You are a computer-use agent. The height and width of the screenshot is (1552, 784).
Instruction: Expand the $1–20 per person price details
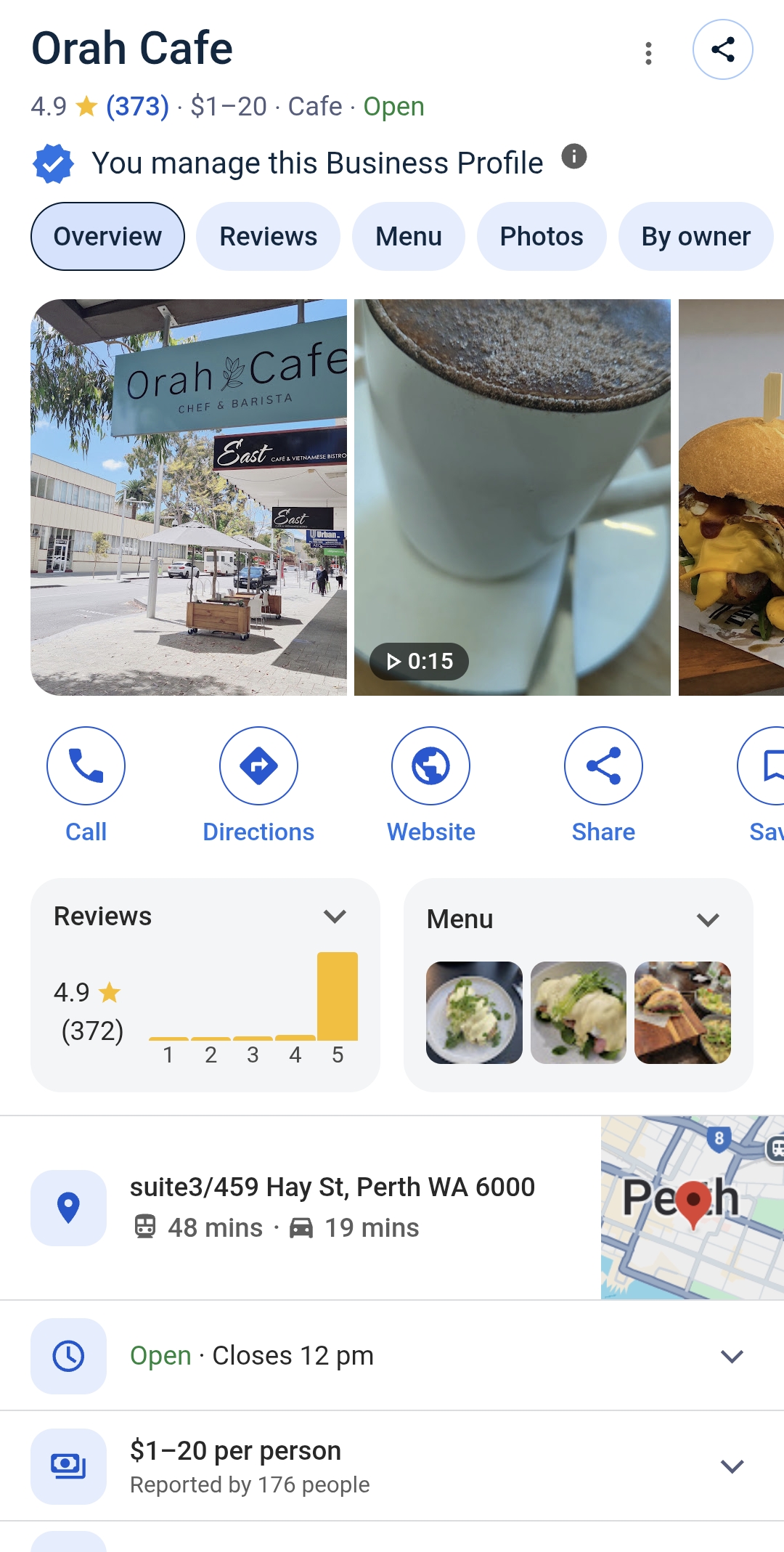(732, 1466)
